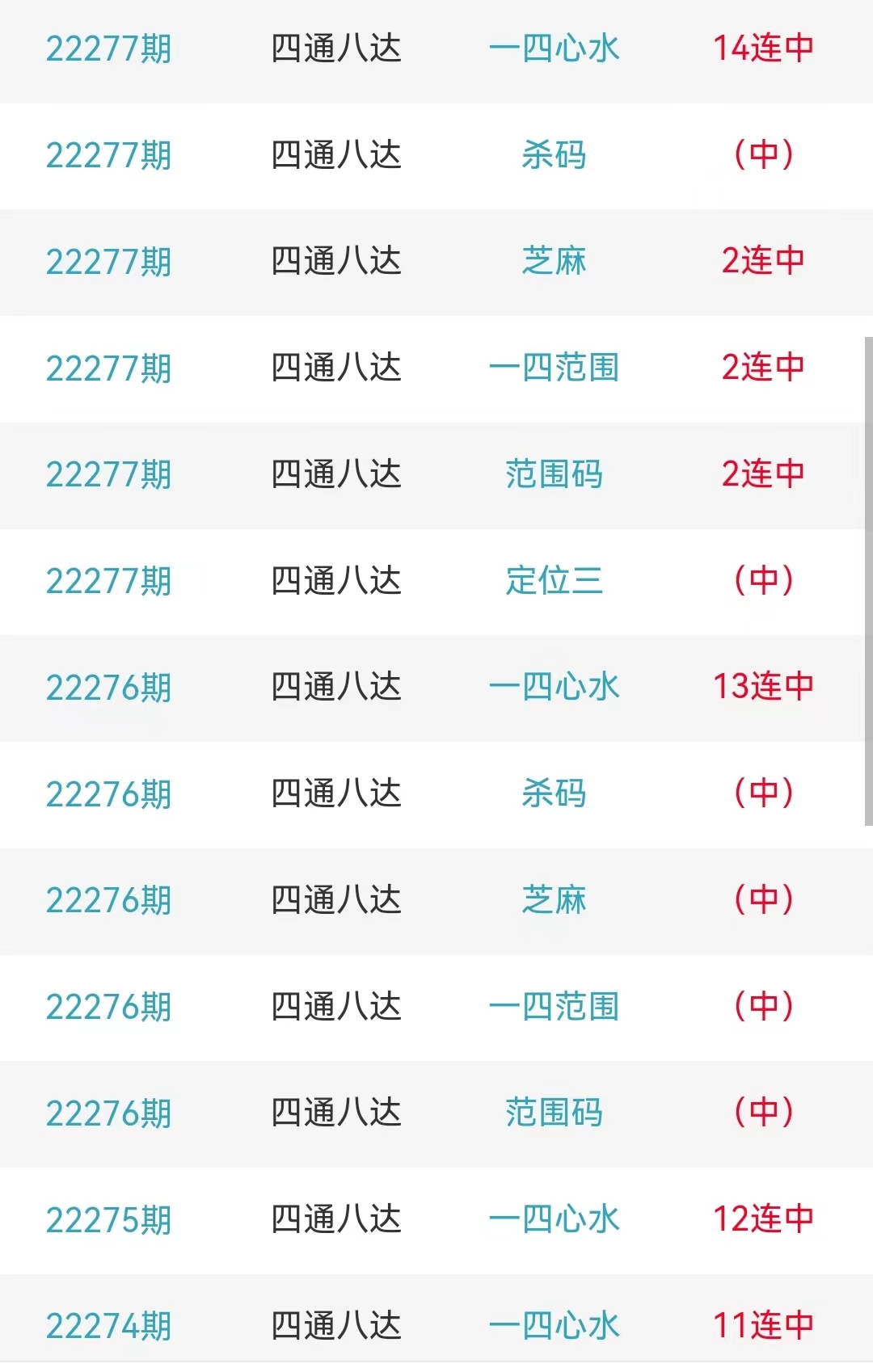Open the 22276期 一四心水 13连中 row
Image resolution: width=873 pixels, height=1372 pixels.
[x=554, y=687]
